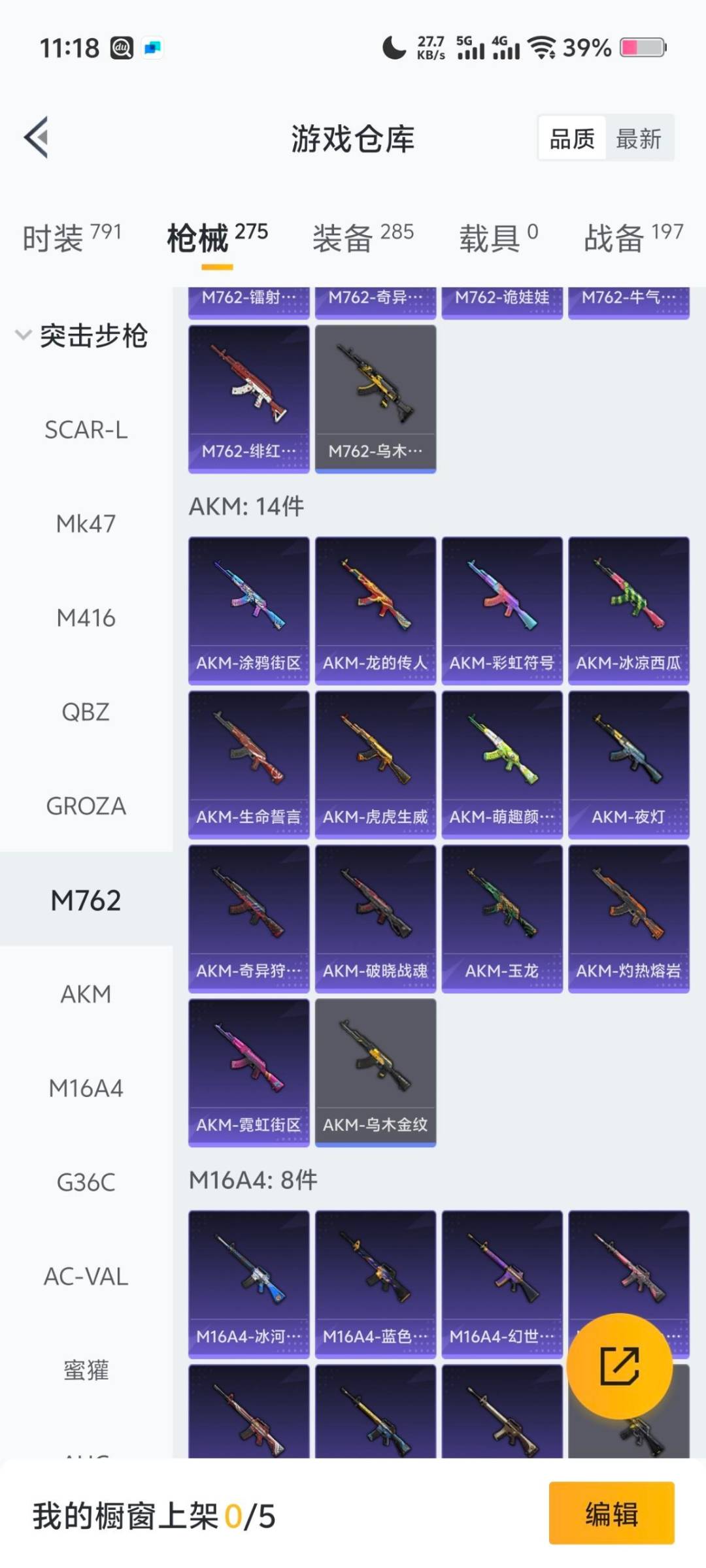Select GROZA in the sidebar
The height and width of the screenshot is (1568, 706).
coord(86,806)
